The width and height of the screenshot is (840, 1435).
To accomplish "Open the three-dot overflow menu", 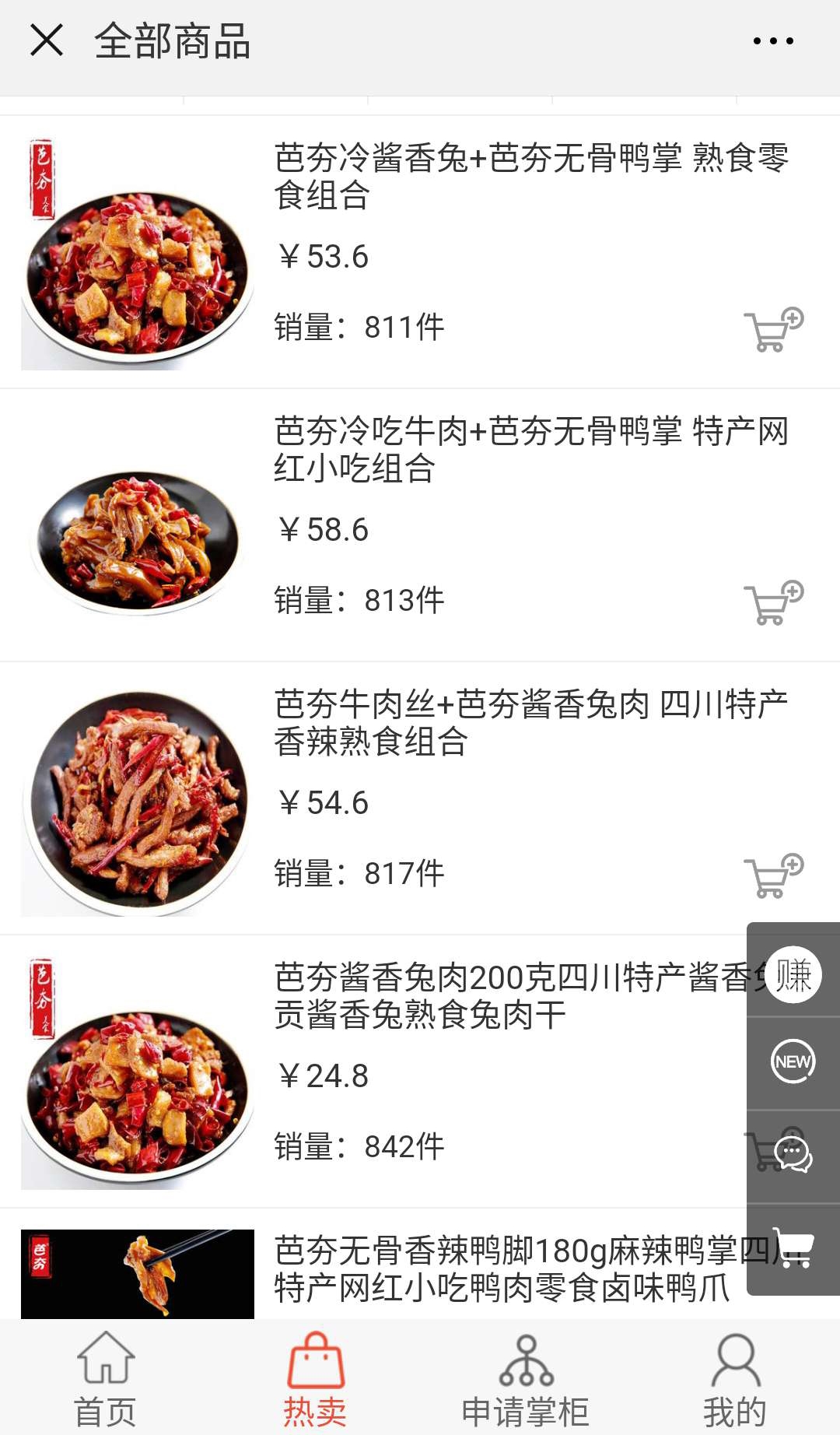I will pos(773,41).
